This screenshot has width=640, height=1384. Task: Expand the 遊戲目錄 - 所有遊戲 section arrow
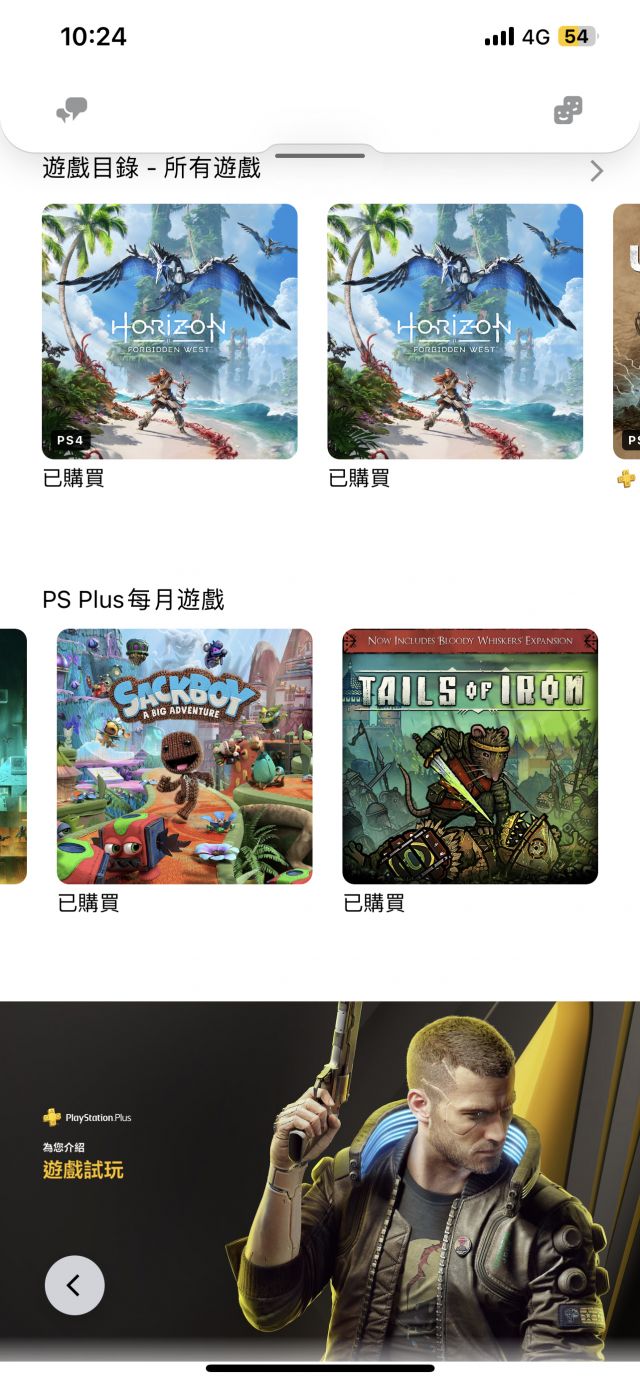pos(597,171)
